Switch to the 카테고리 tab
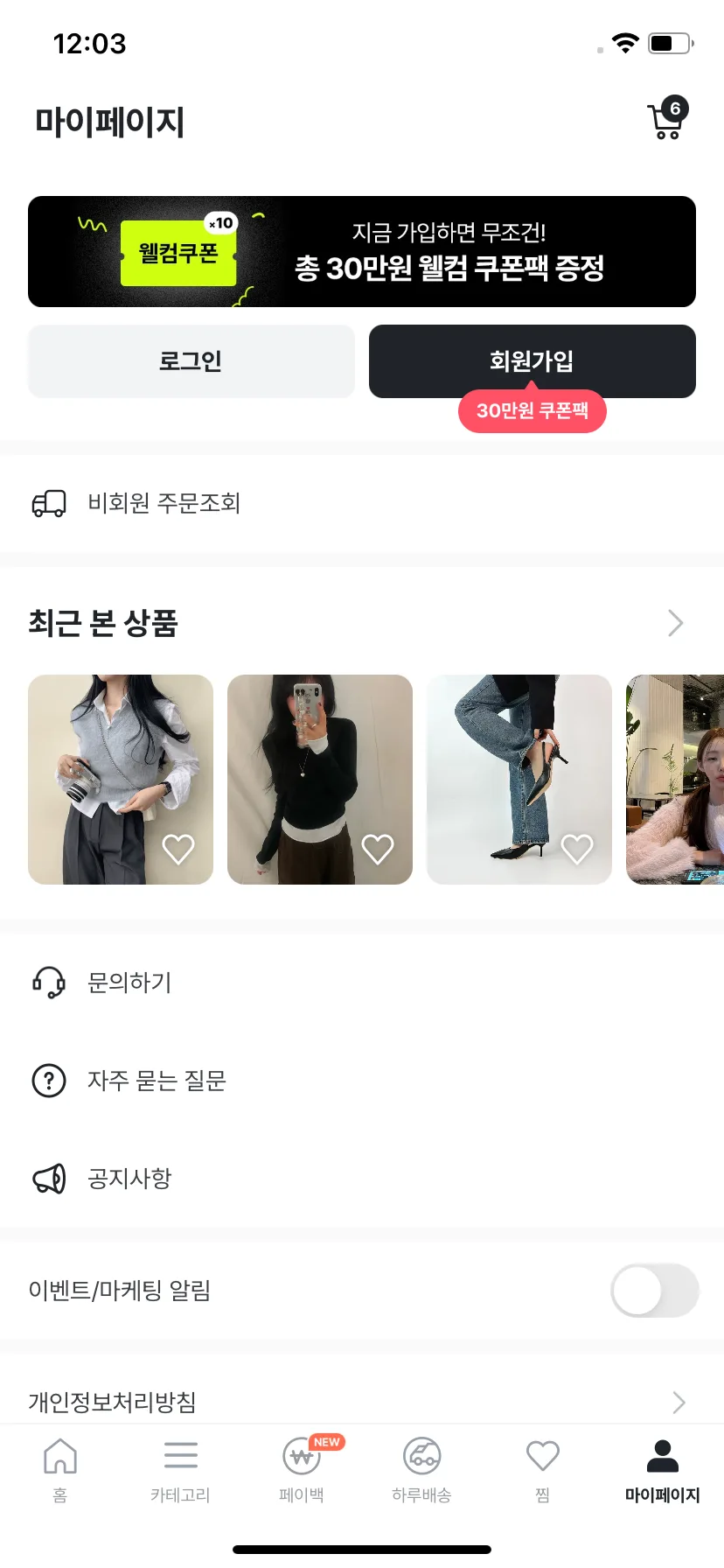This screenshot has height=1568, width=724. pyautogui.click(x=180, y=1468)
